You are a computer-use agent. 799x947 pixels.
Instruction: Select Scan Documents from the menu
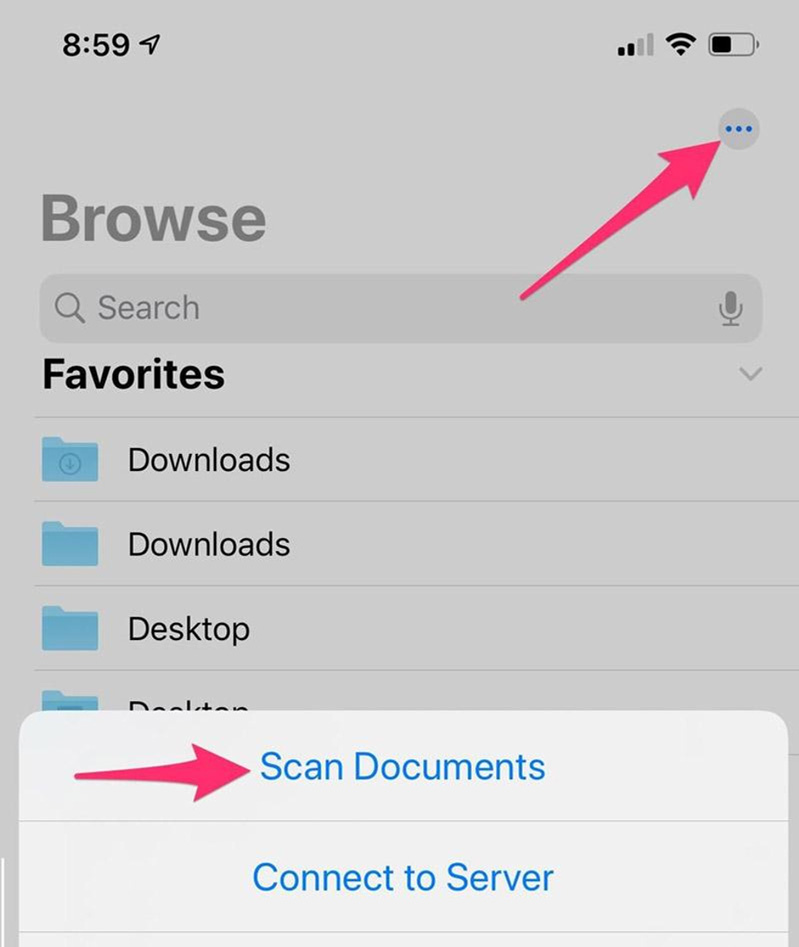[x=402, y=767]
